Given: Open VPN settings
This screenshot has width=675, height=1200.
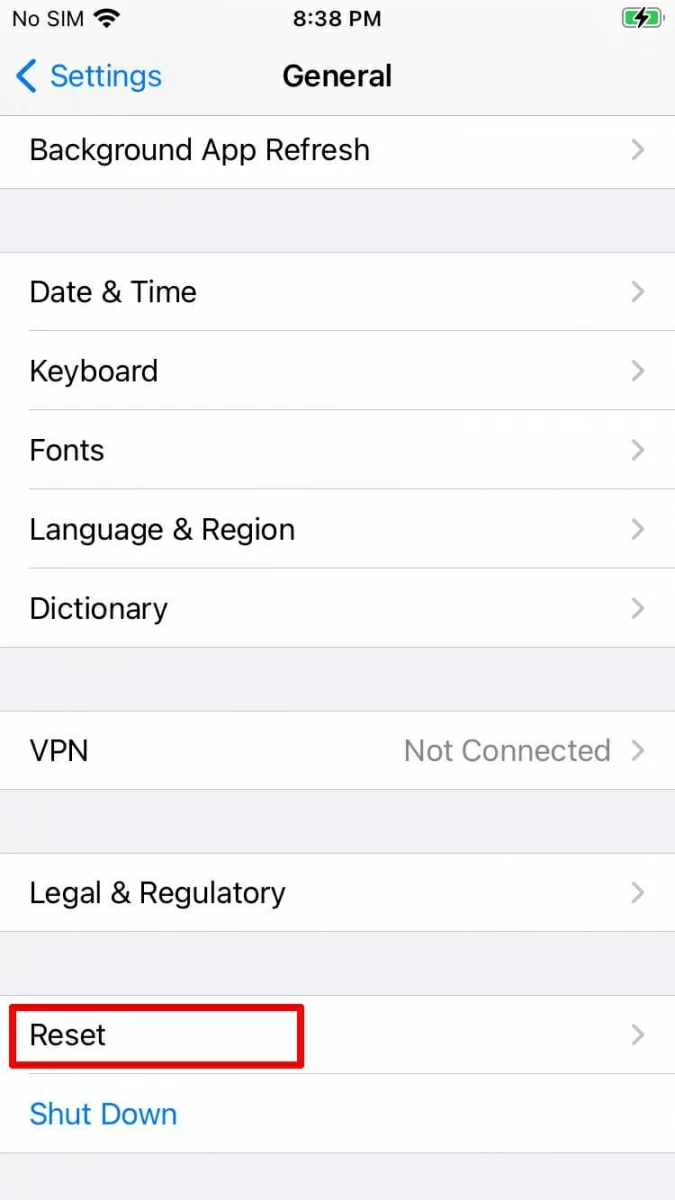Looking at the screenshot, I should pyautogui.click(x=337, y=750).
